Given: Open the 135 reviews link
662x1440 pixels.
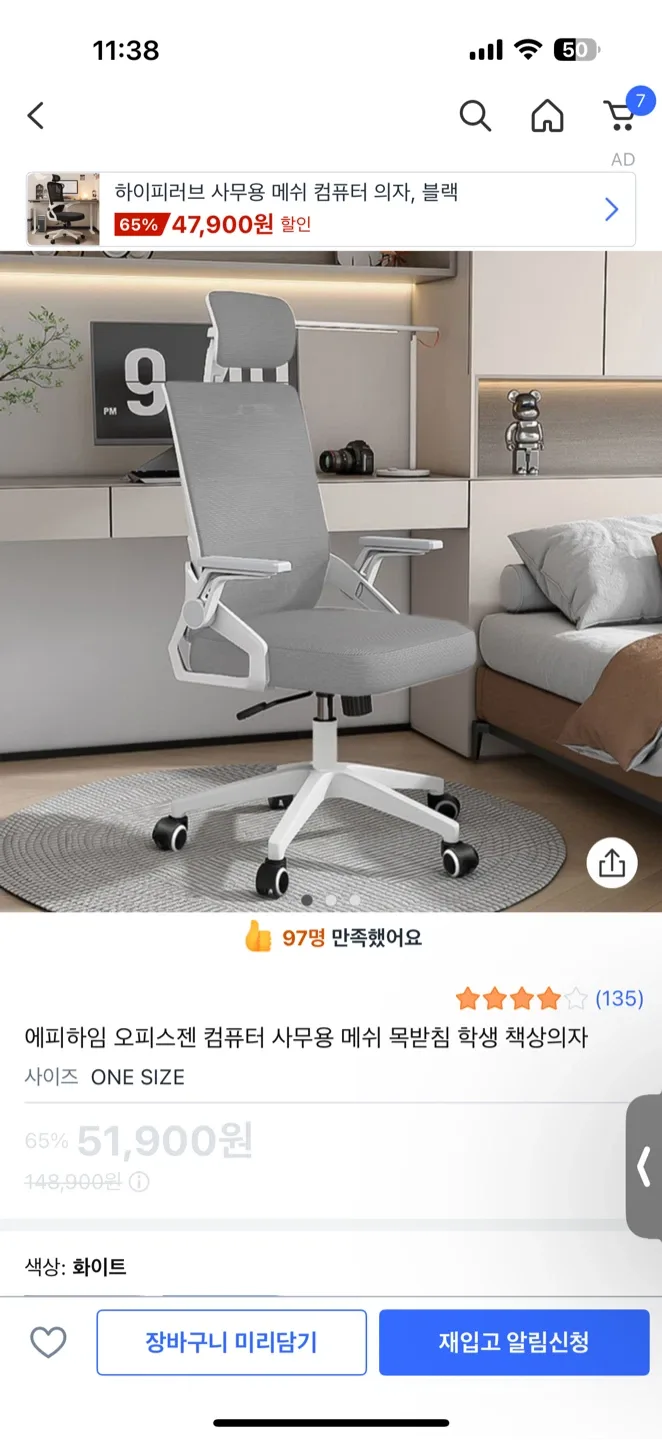Looking at the screenshot, I should pyautogui.click(x=618, y=998).
